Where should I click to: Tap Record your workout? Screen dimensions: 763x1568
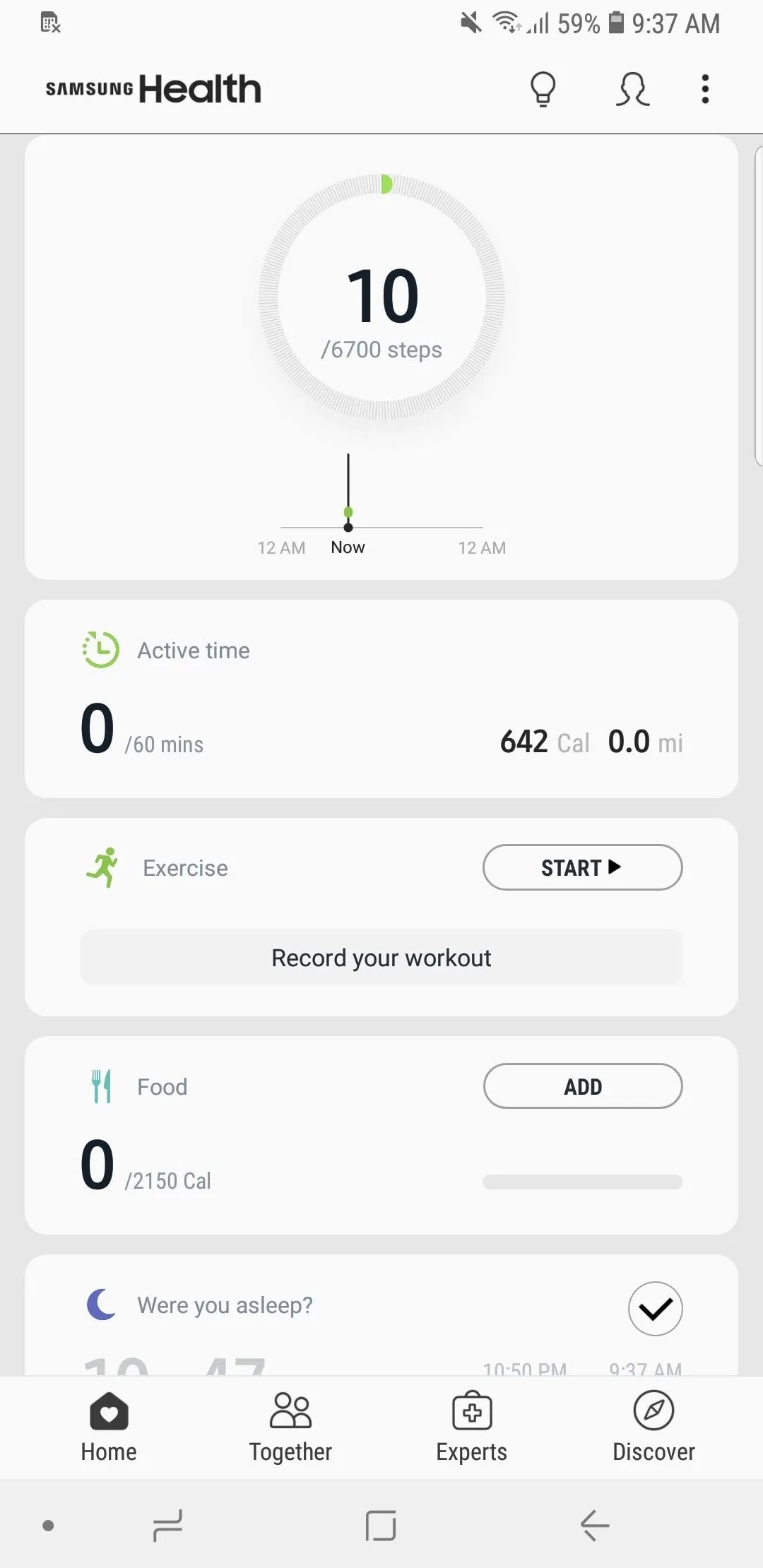click(381, 958)
